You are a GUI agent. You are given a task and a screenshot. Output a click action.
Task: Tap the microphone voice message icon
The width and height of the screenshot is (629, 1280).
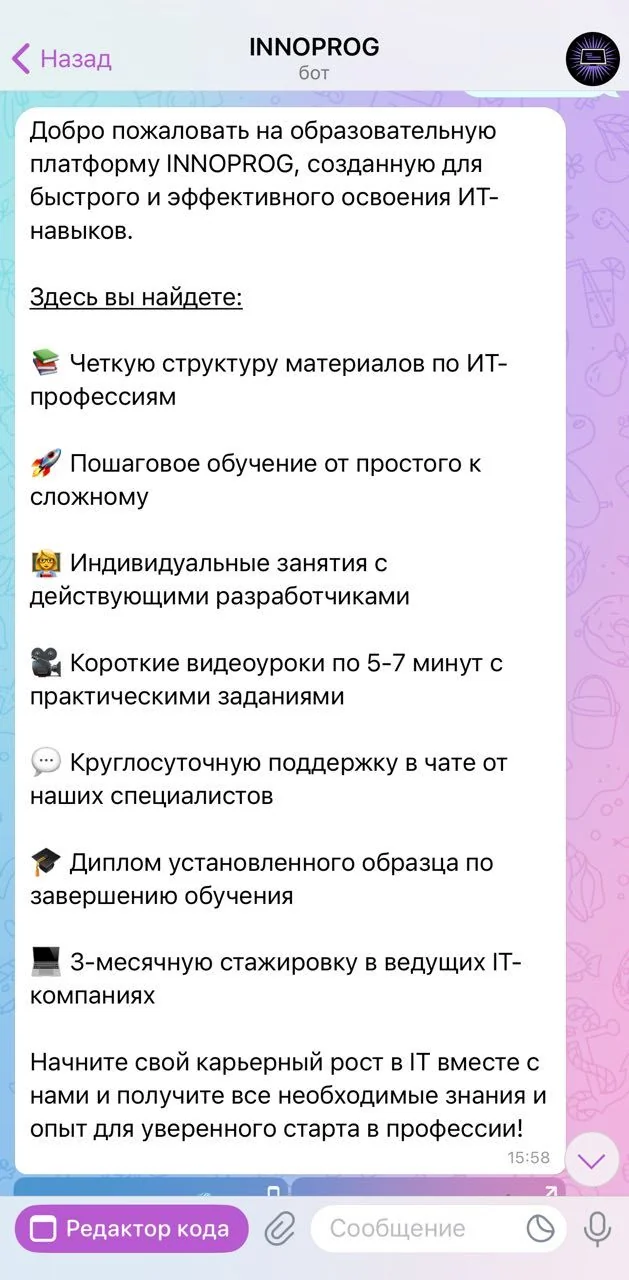(598, 1229)
